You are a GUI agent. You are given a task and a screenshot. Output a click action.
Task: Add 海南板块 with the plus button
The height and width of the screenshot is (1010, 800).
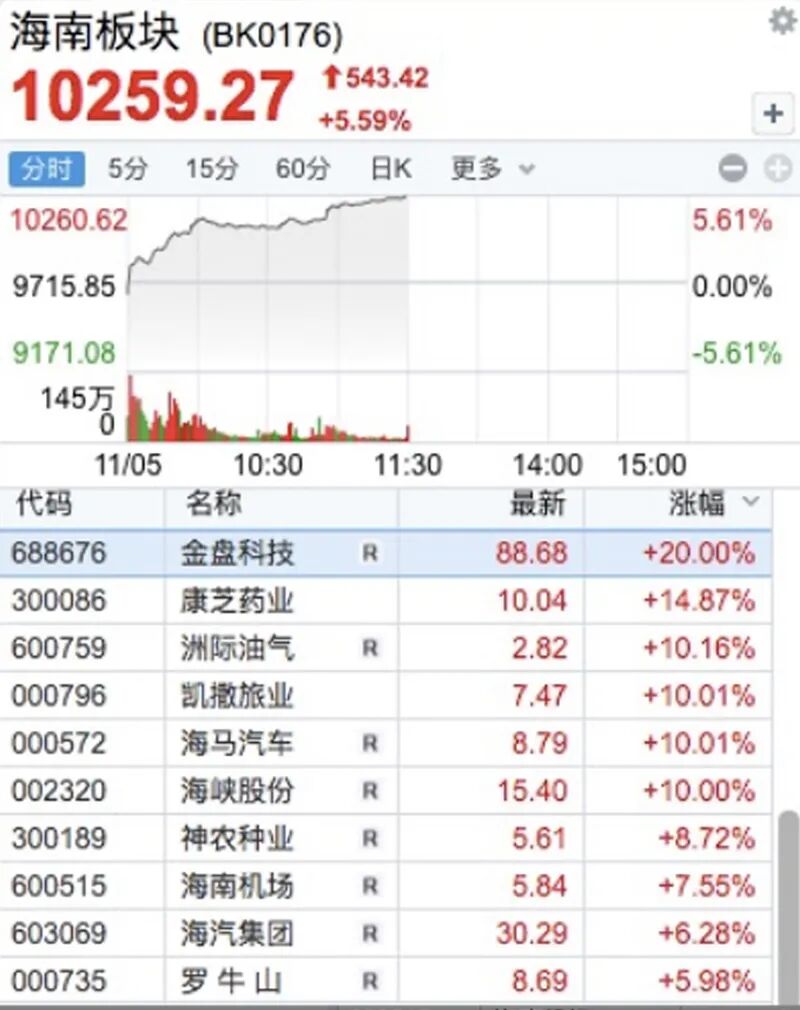(772, 114)
